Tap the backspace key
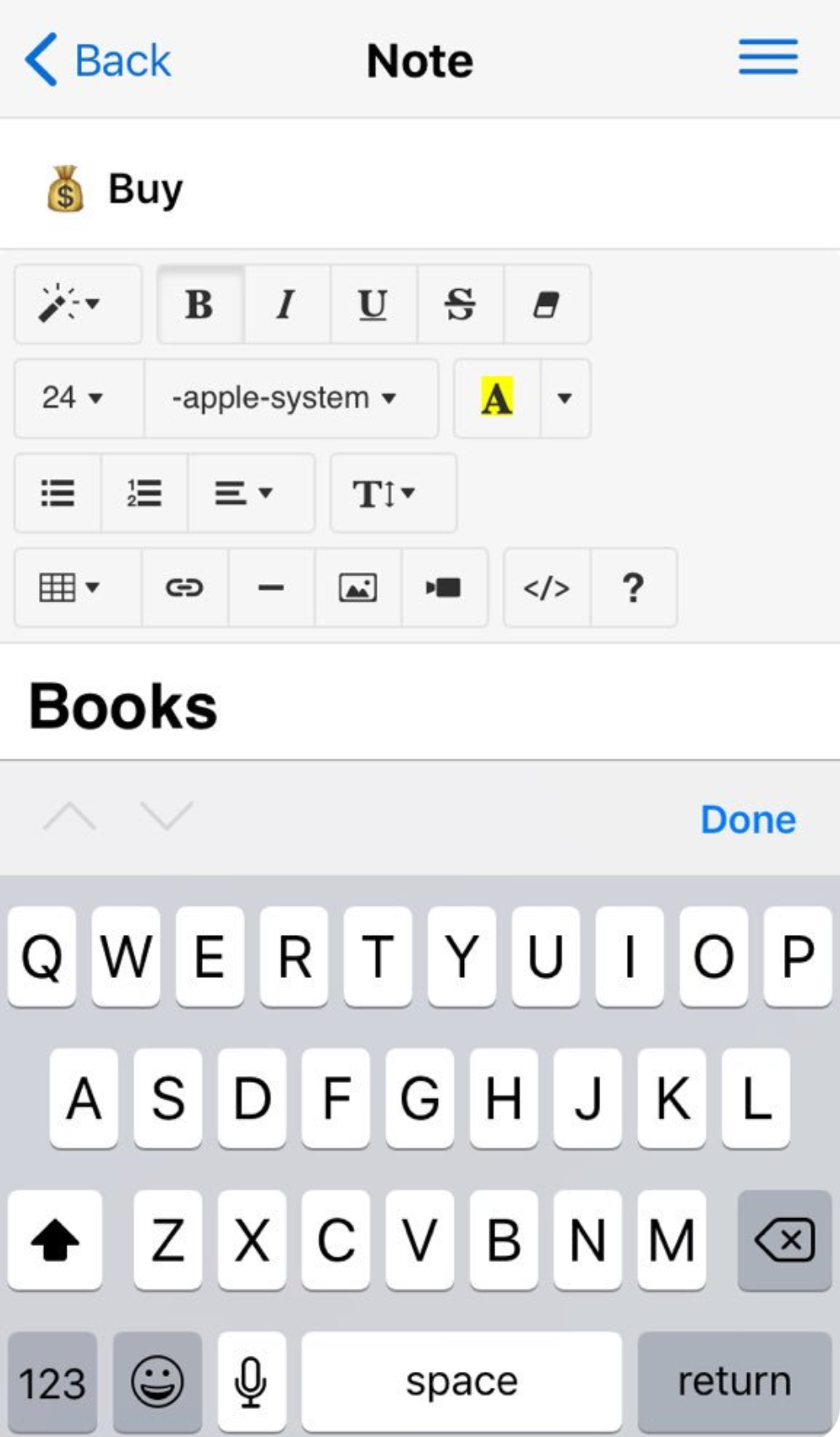Viewport: 840px width, 1437px height. point(784,1240)
